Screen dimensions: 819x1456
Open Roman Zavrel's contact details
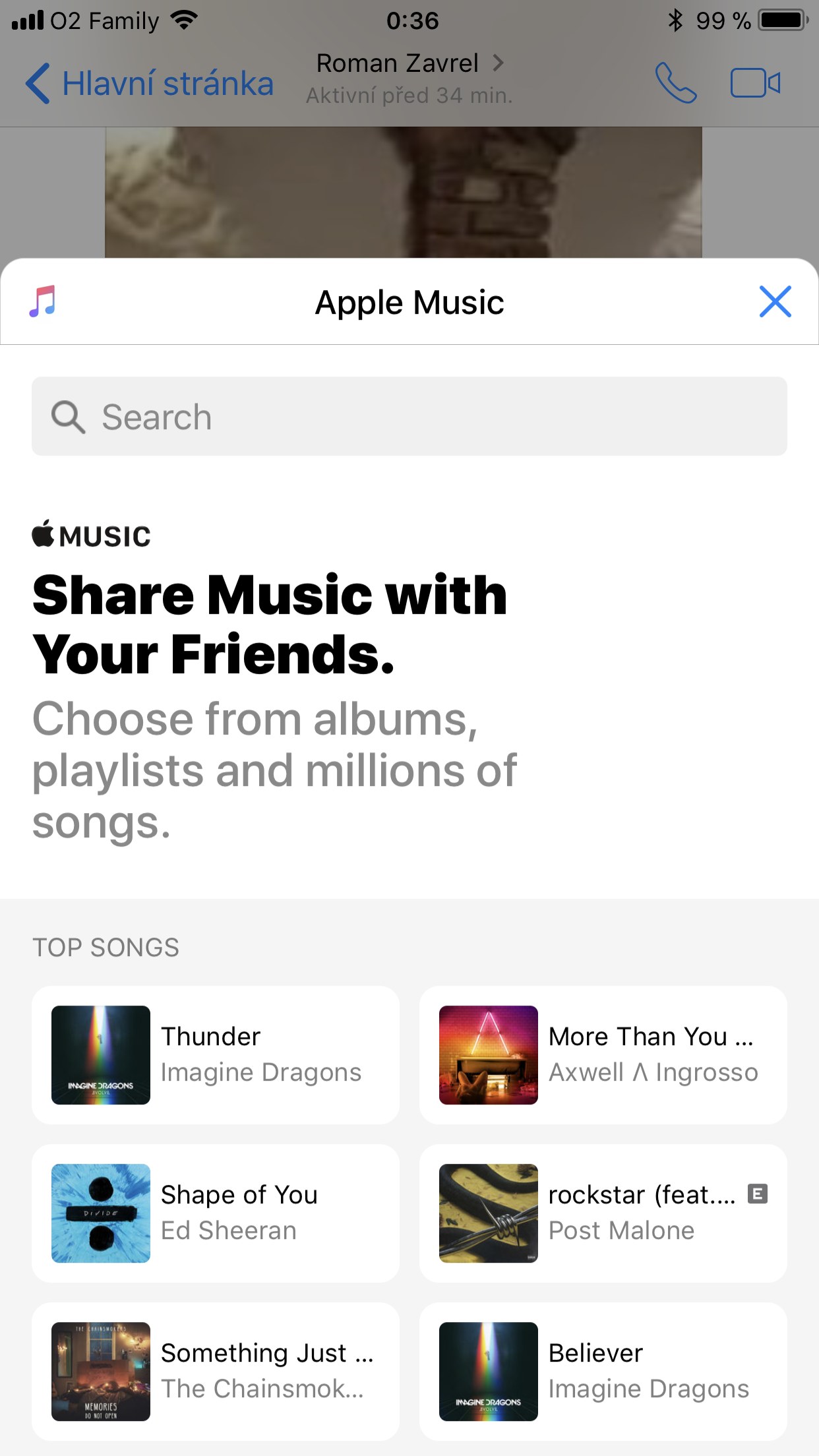pos(409,65)
